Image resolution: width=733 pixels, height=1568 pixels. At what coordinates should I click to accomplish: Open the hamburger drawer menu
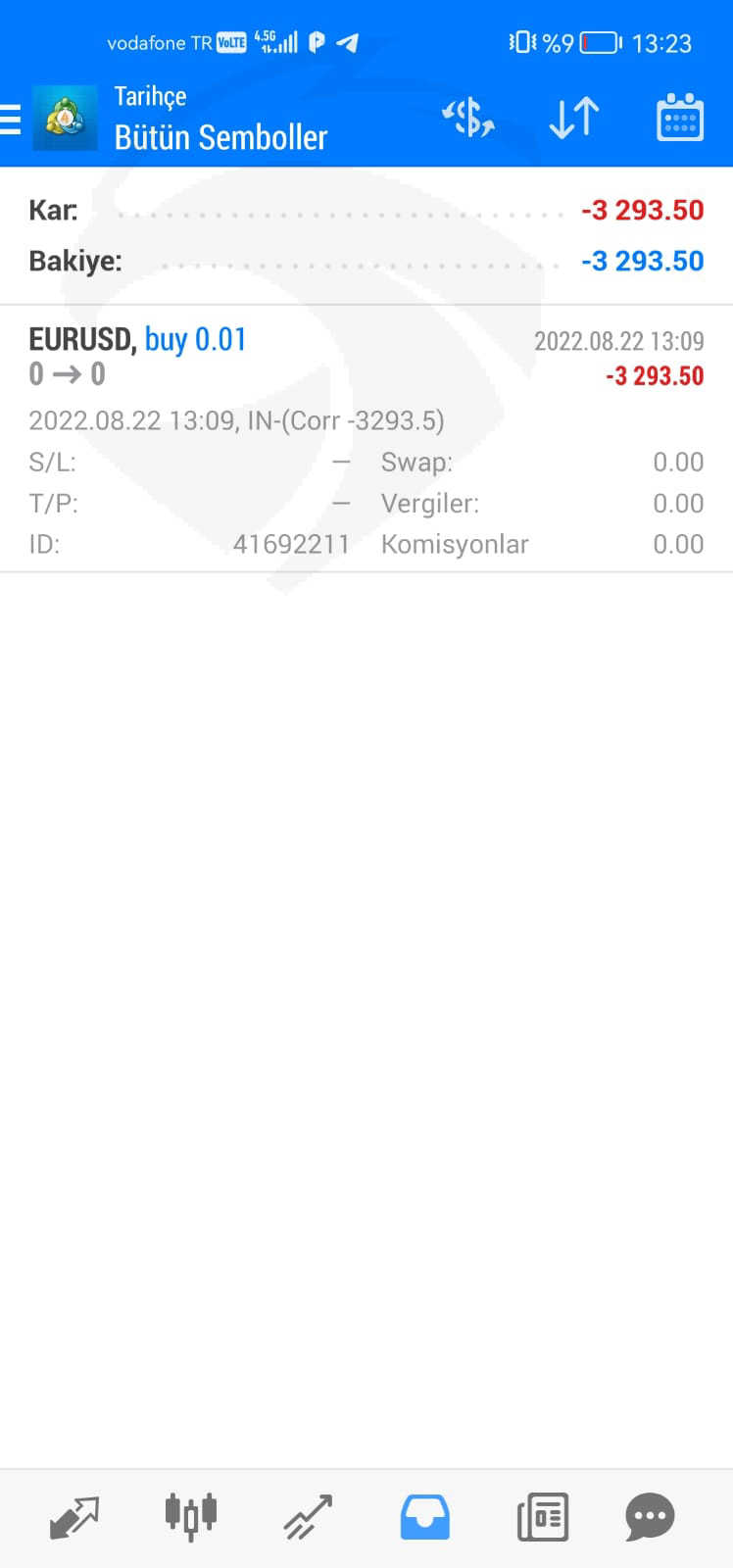tap(10, 119)
